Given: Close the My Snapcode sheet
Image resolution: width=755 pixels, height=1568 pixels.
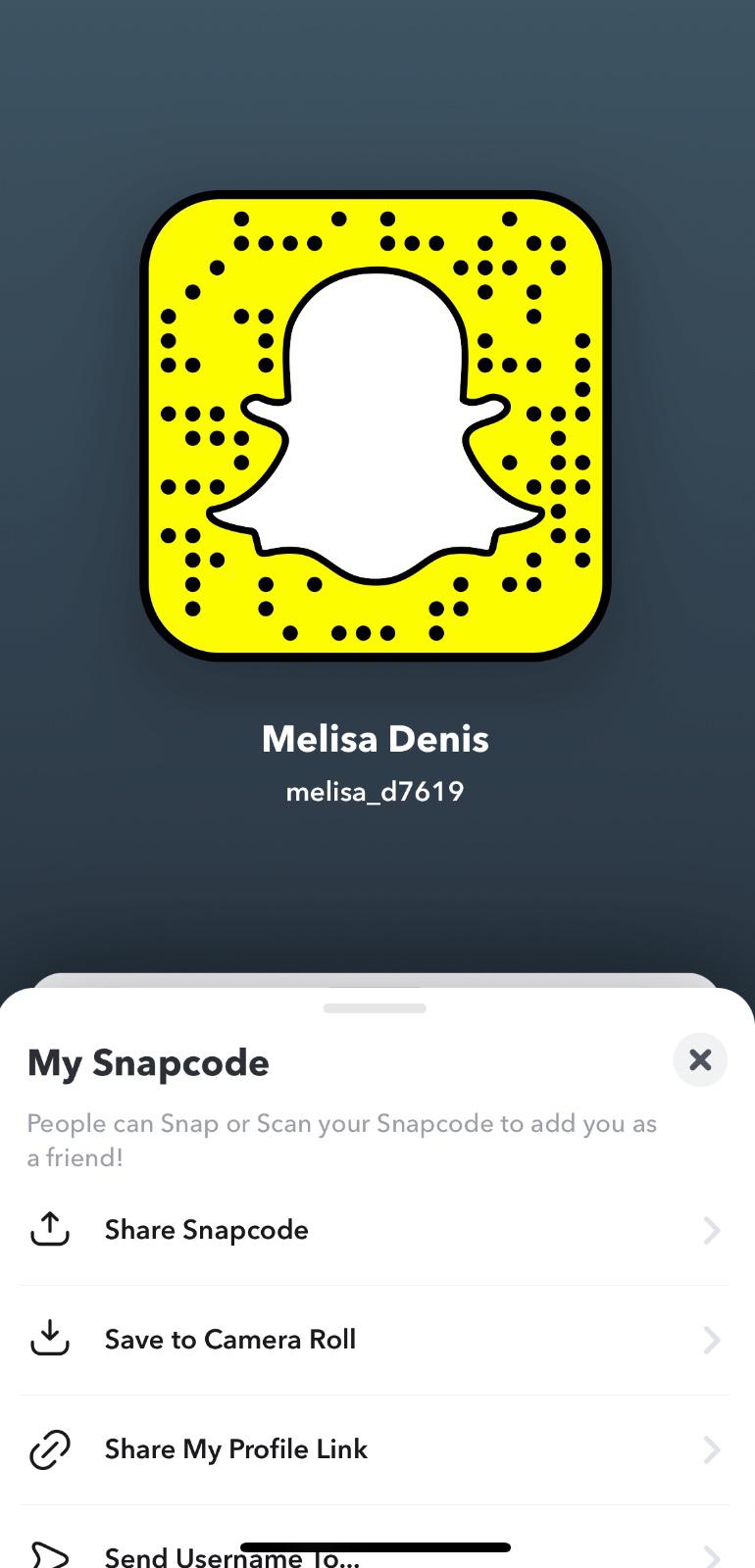Looking at the screenshot, I should click(x=700, y=1059).
